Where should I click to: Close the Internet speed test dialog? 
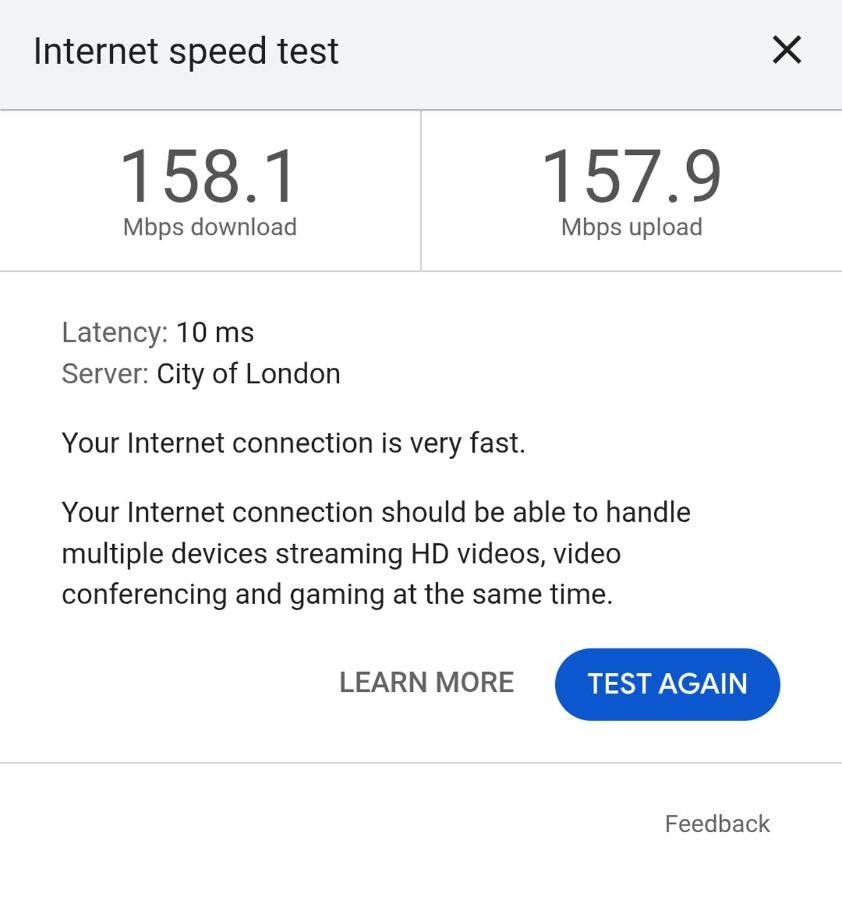(x=787, y=50)
